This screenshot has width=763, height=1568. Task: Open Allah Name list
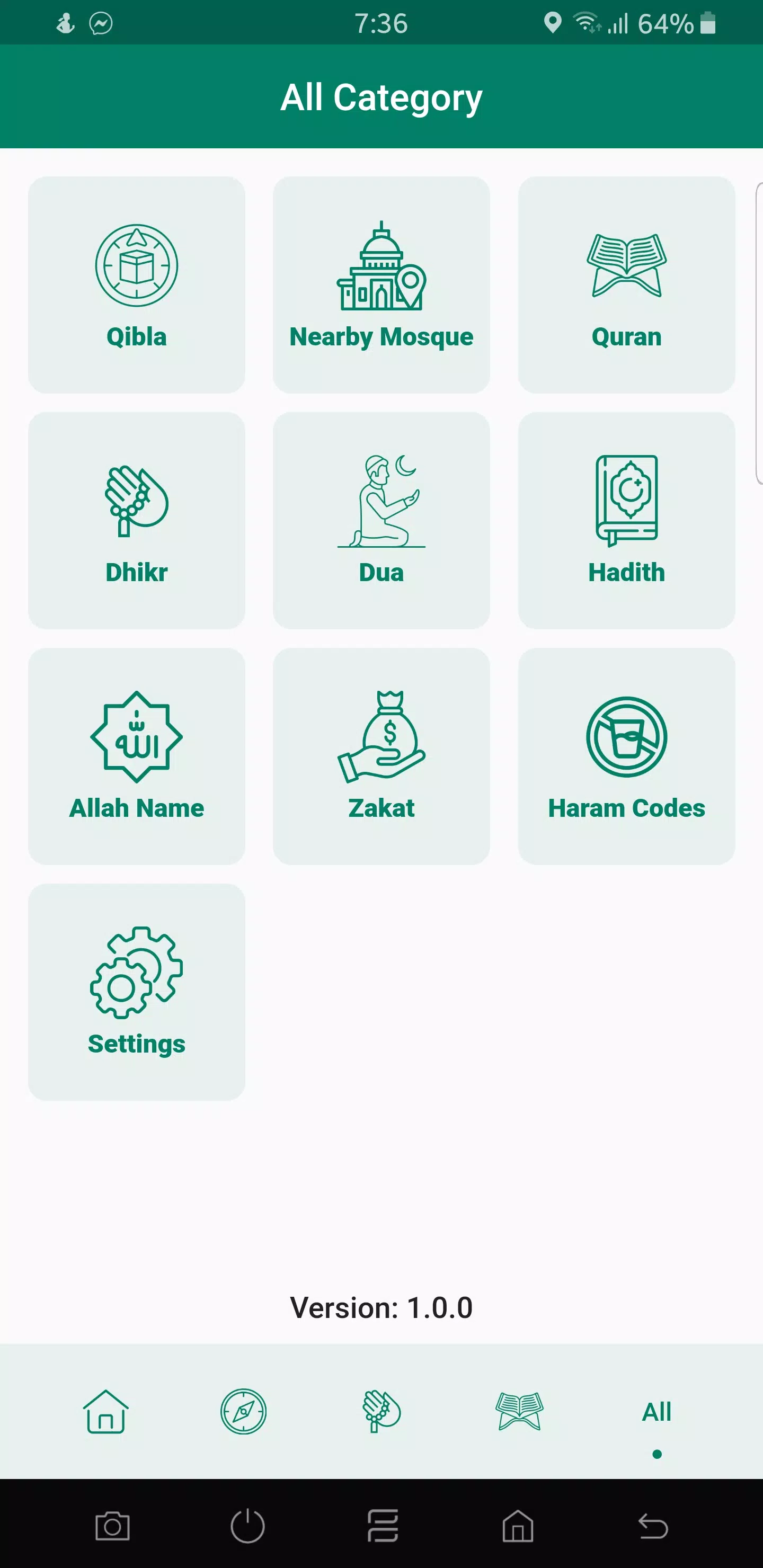tap(136, 756)
